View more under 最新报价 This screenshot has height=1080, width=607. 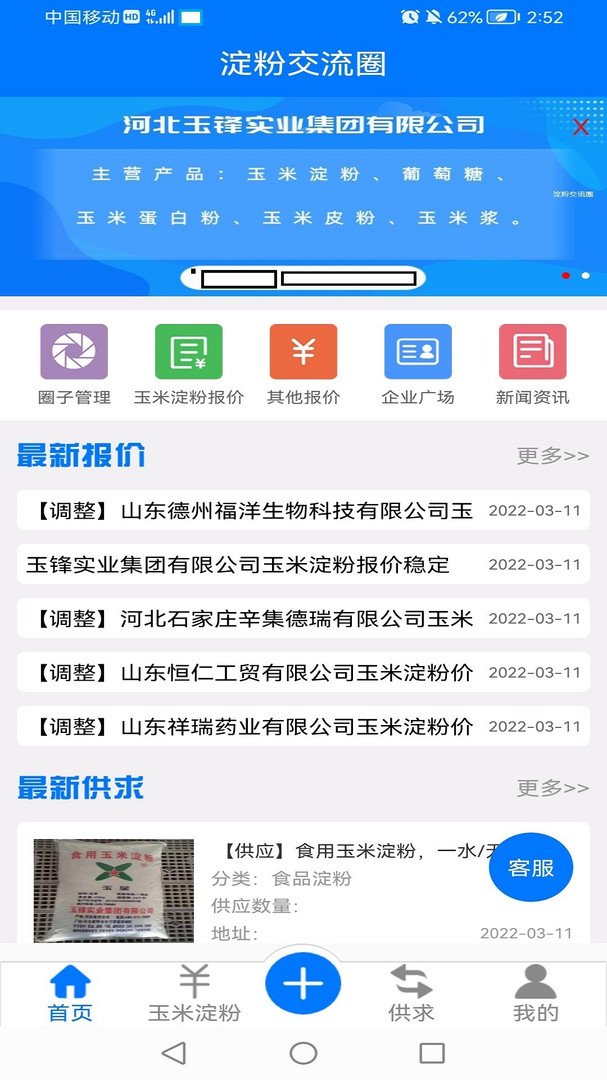click(552, 456)
